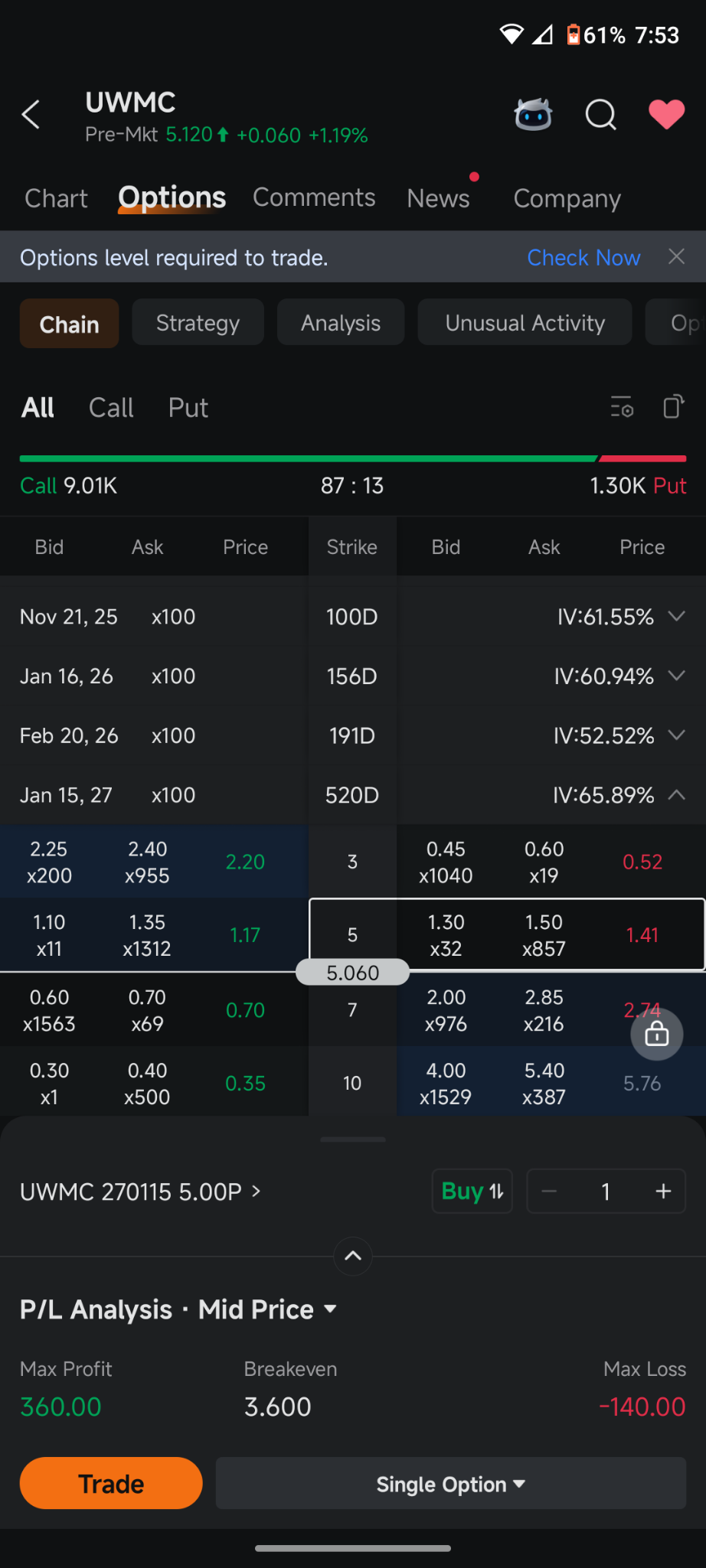The image size is (706, 1568).
Task: Open the option chain settings icon
Action: click(622, 407)
